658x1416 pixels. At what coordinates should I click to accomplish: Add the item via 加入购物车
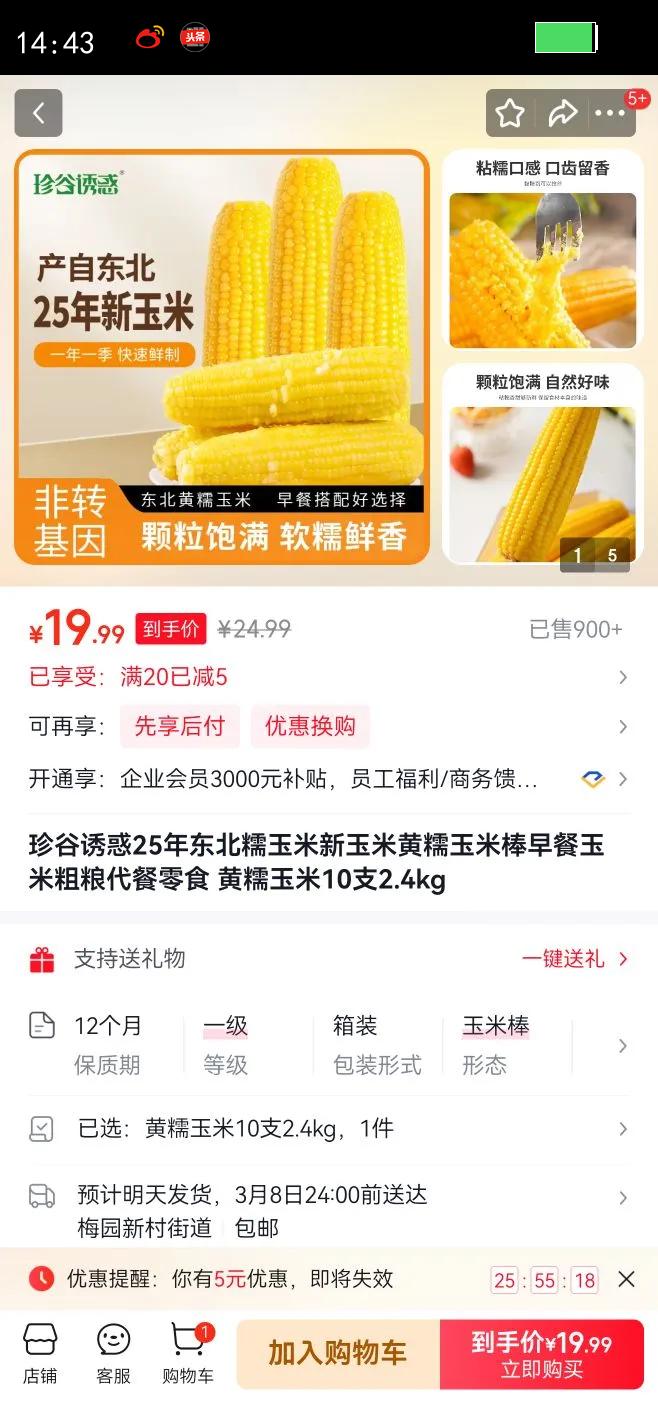(338, 1354)
